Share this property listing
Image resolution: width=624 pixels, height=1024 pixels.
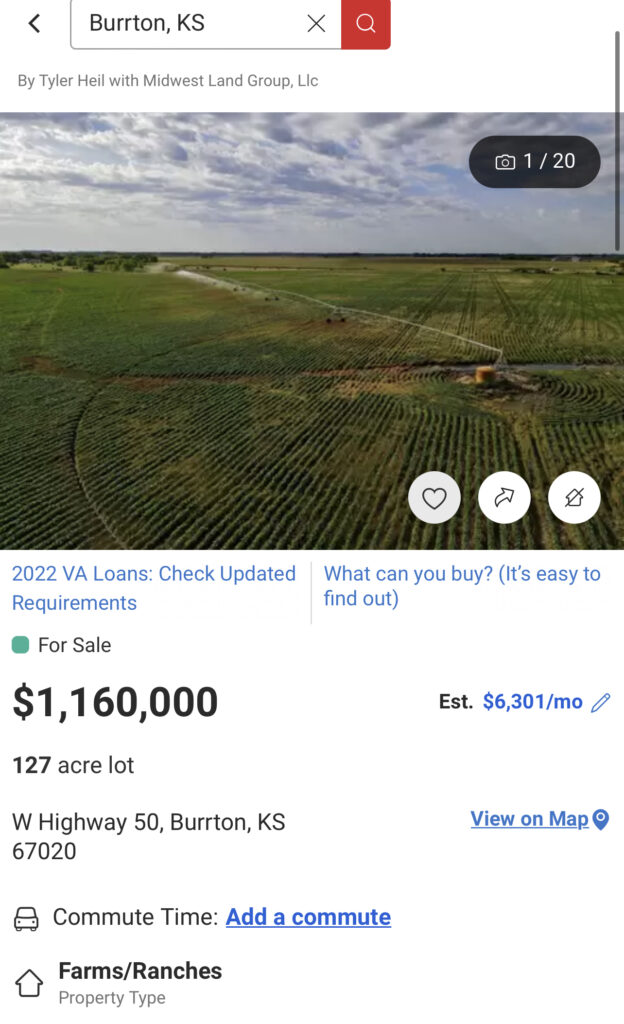click(x=504, y=498)
